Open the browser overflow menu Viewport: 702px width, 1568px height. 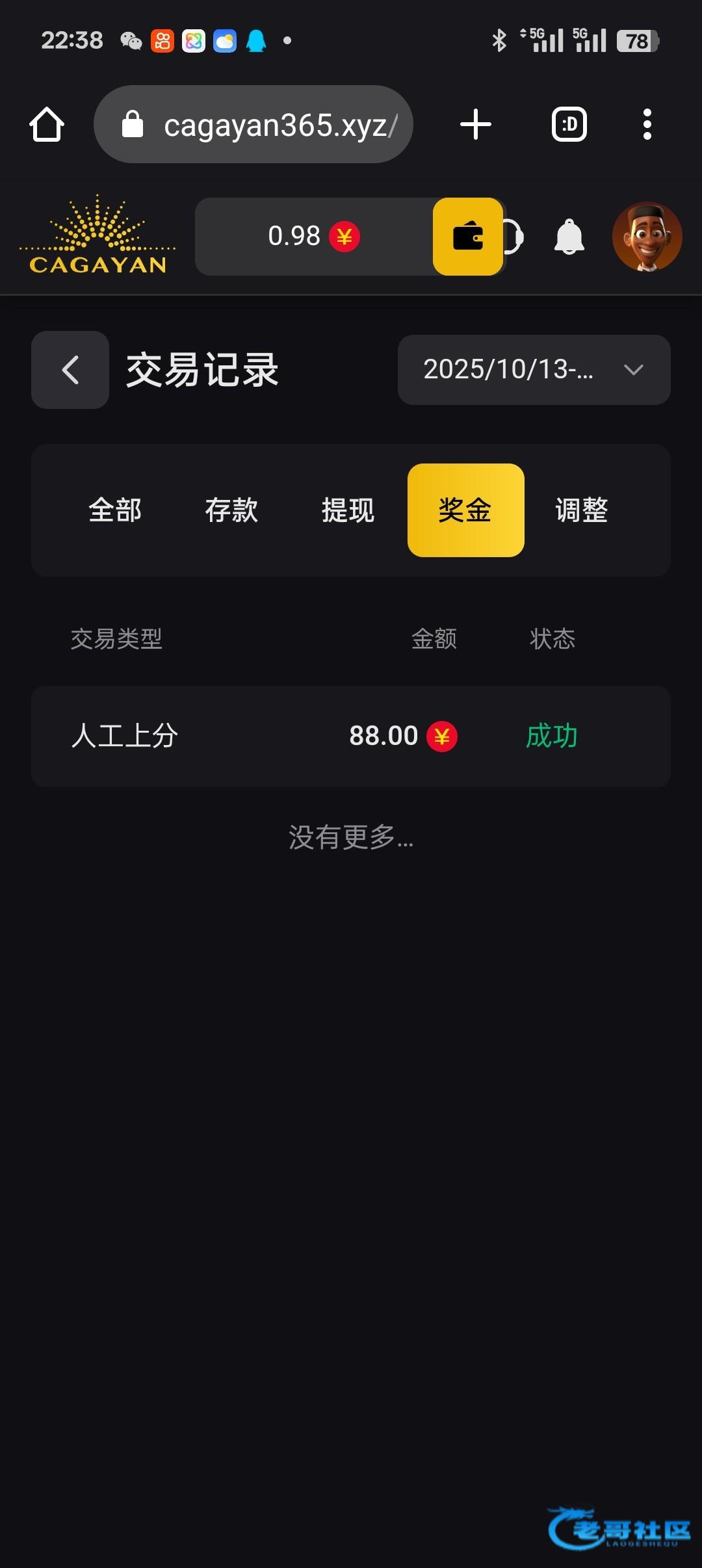coord(647,124)
